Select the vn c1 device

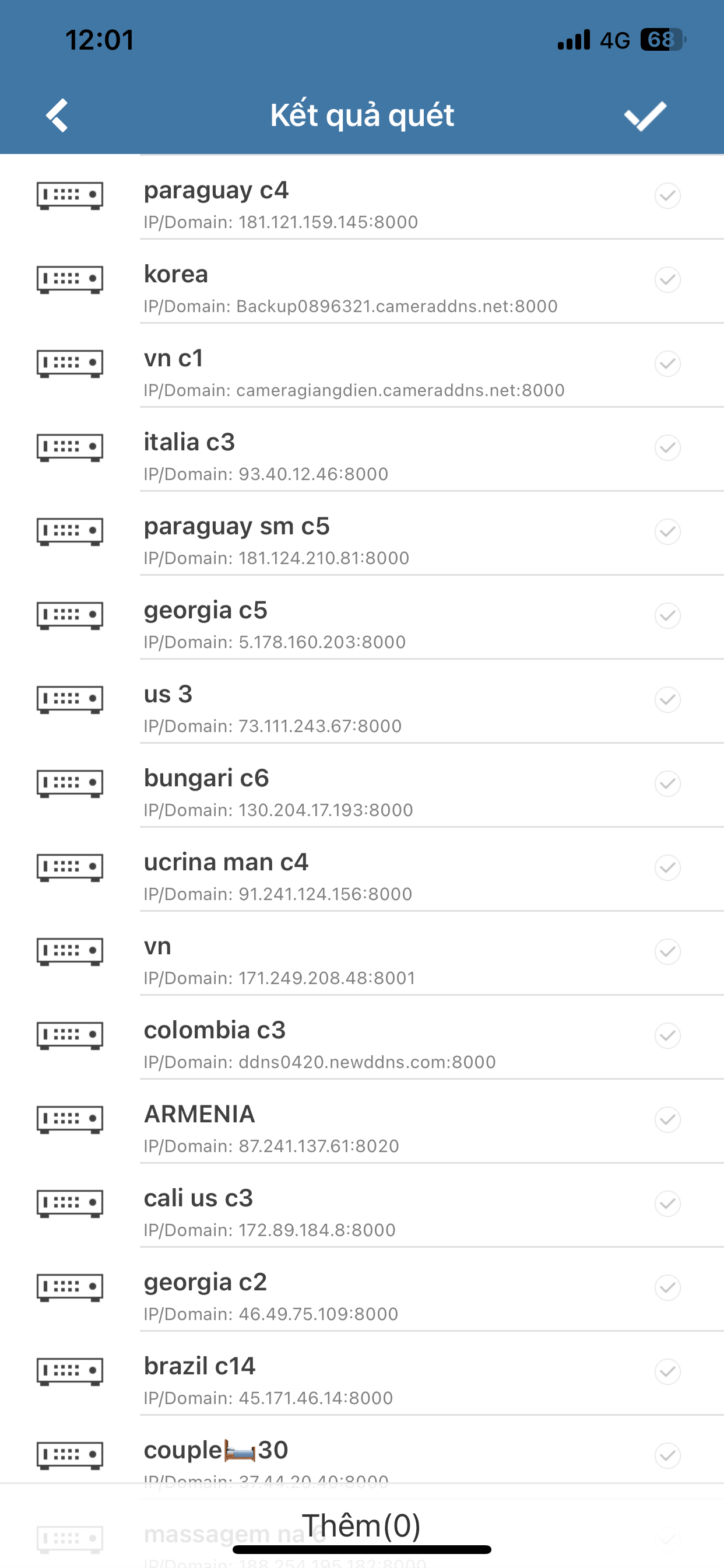tap(667, 364)
